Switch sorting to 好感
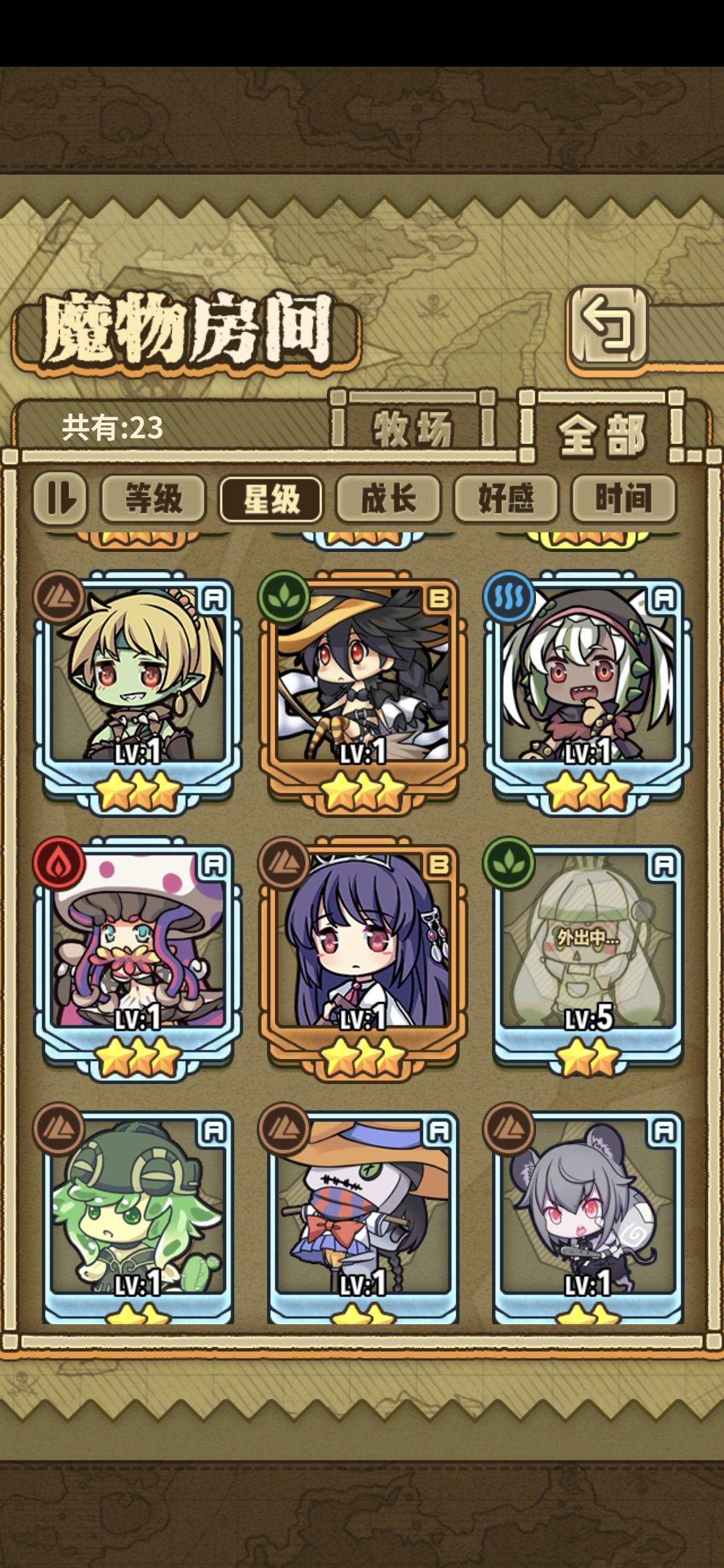724x1568 pixels. (506, 499)
